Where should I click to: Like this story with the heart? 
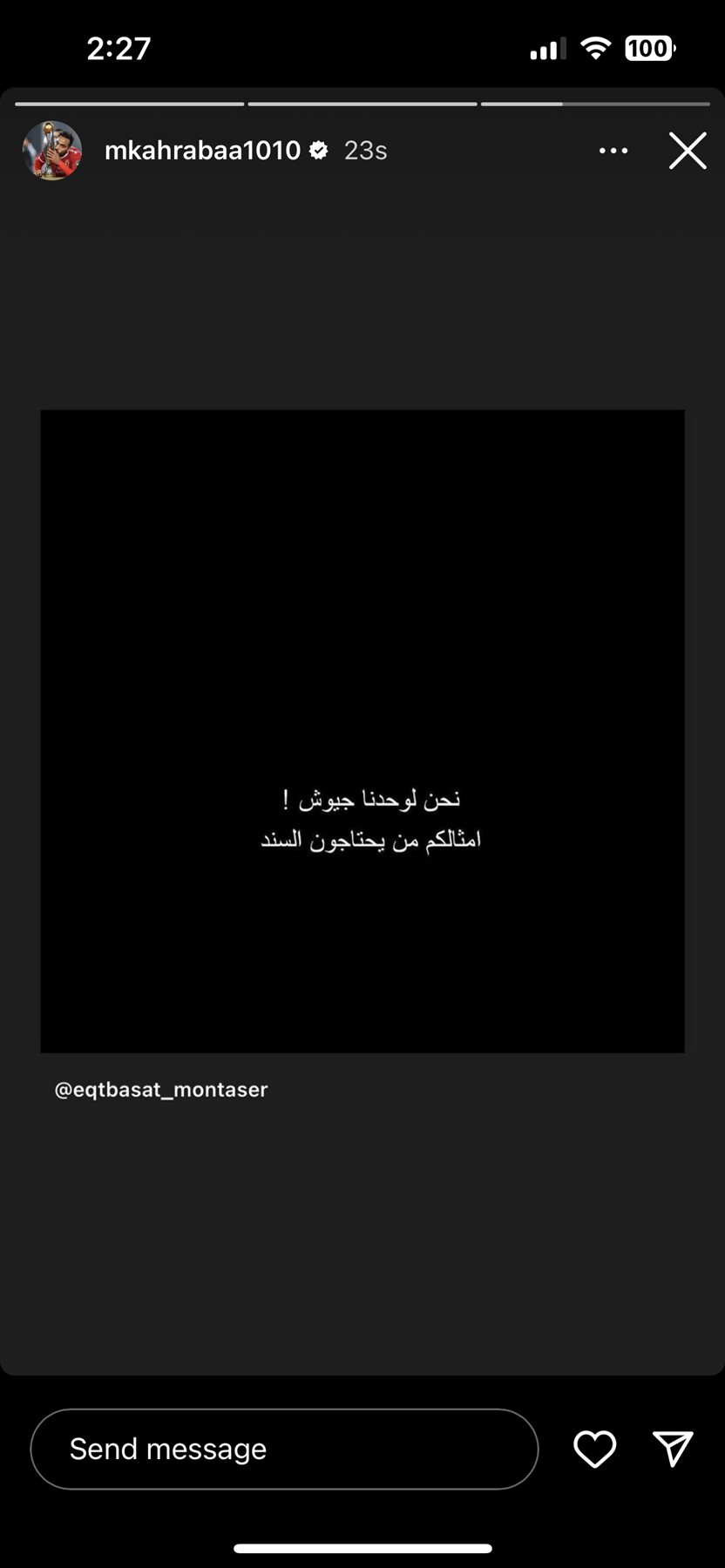click(595, 1449)
